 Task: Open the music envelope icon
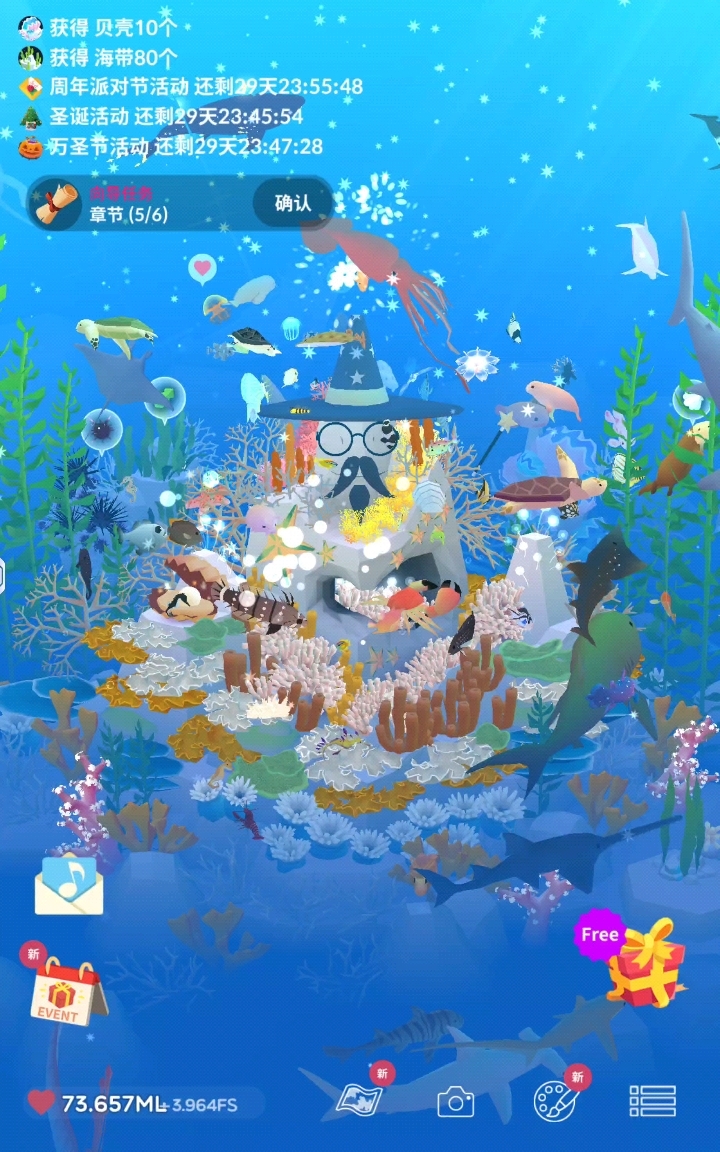(x=69, y=885)
